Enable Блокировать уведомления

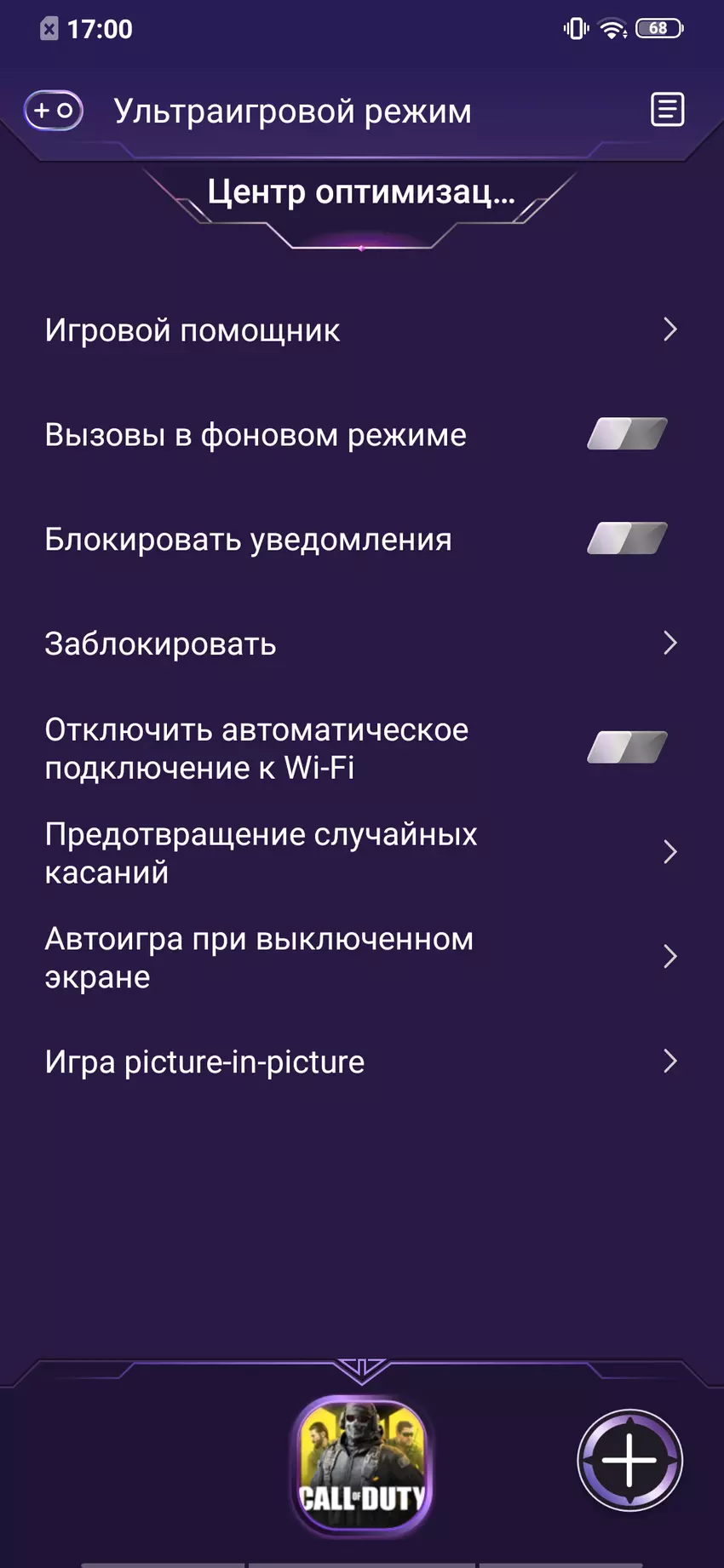625,539
